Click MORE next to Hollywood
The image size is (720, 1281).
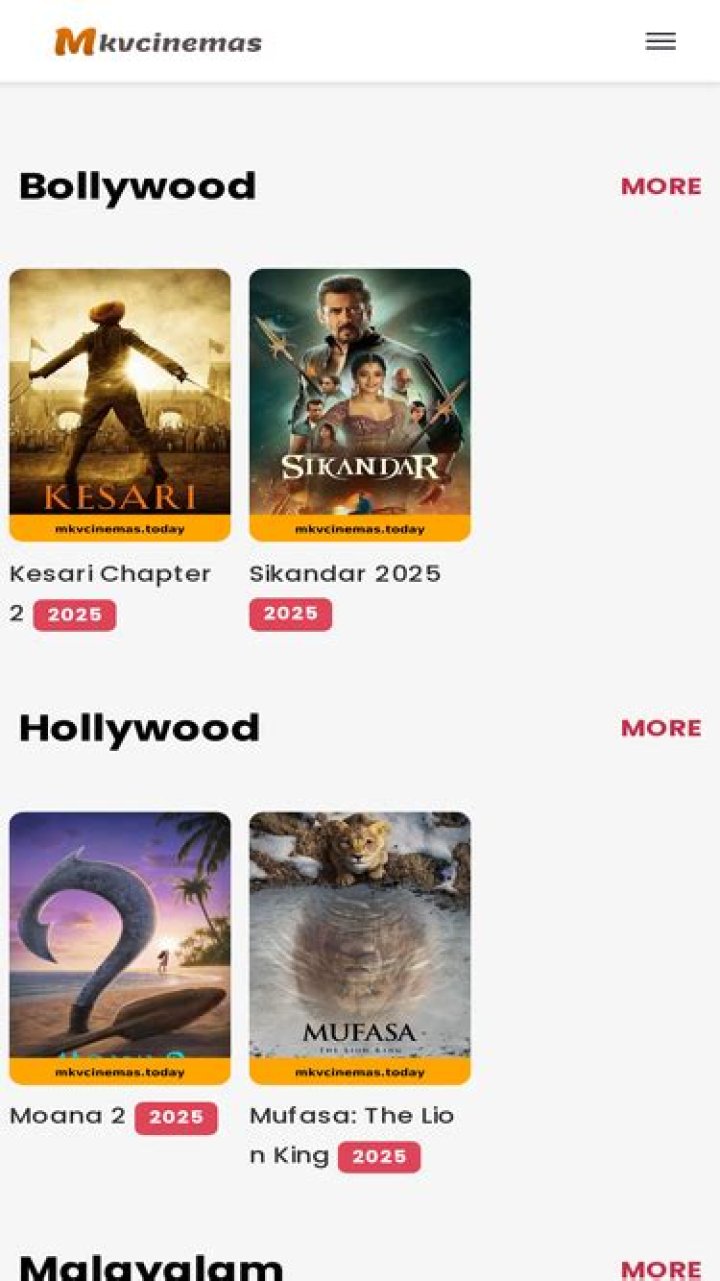pyautogui.click(x=660, y=727)
